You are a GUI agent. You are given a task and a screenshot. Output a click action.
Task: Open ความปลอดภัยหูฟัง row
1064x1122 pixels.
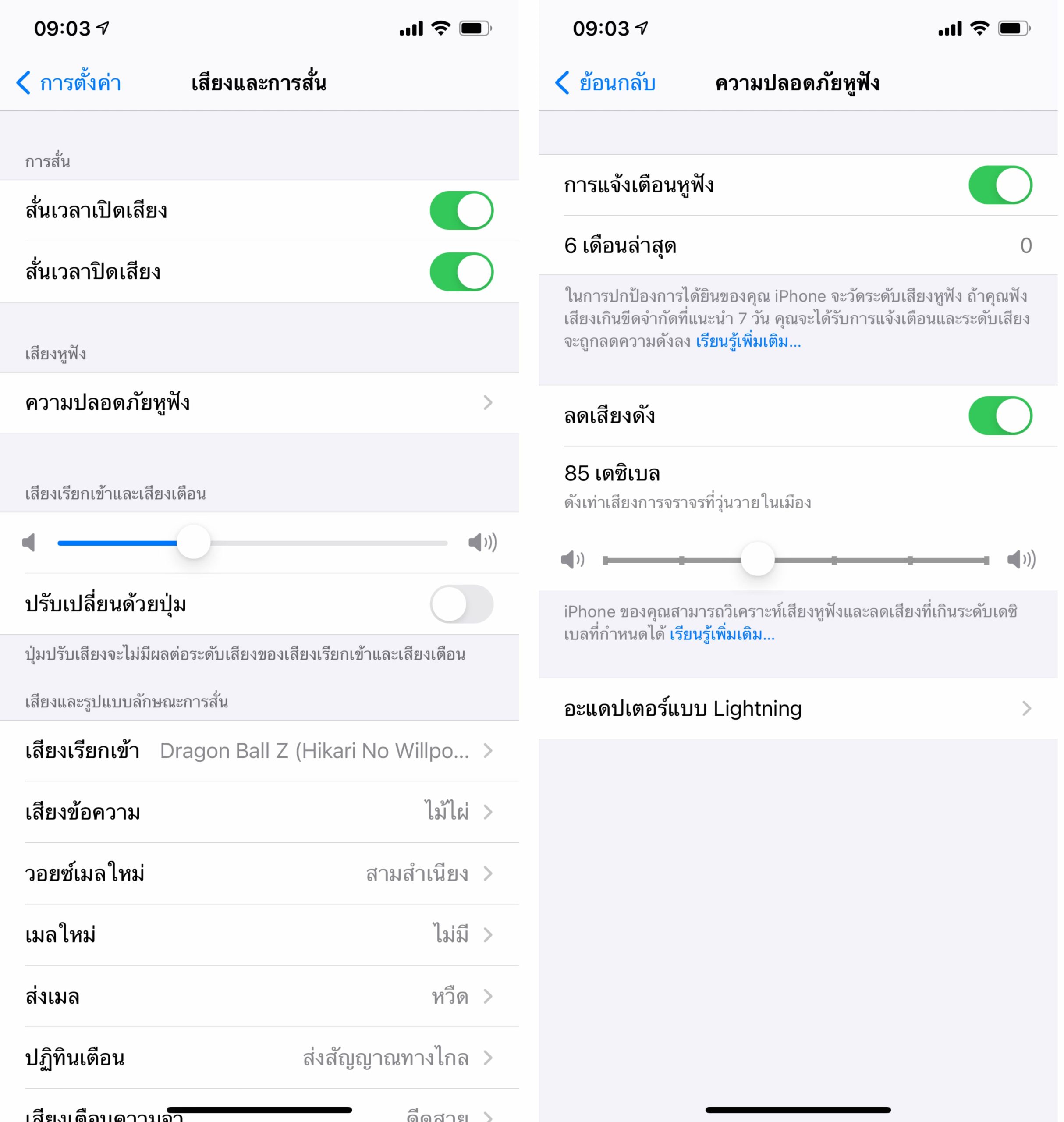pos(259,403)
